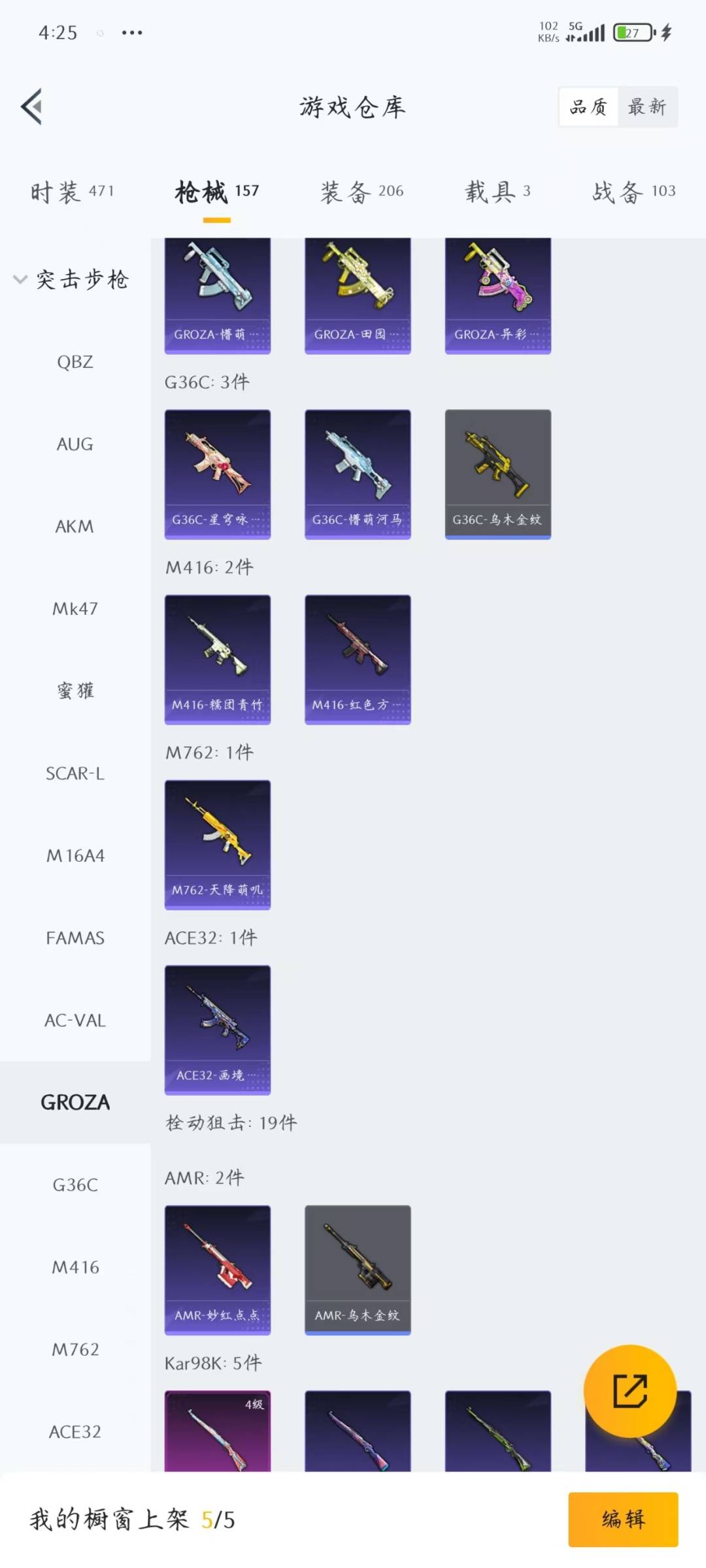Select the 品质 sort option
The image size is (706, 1568).
(x=588, y=106)
